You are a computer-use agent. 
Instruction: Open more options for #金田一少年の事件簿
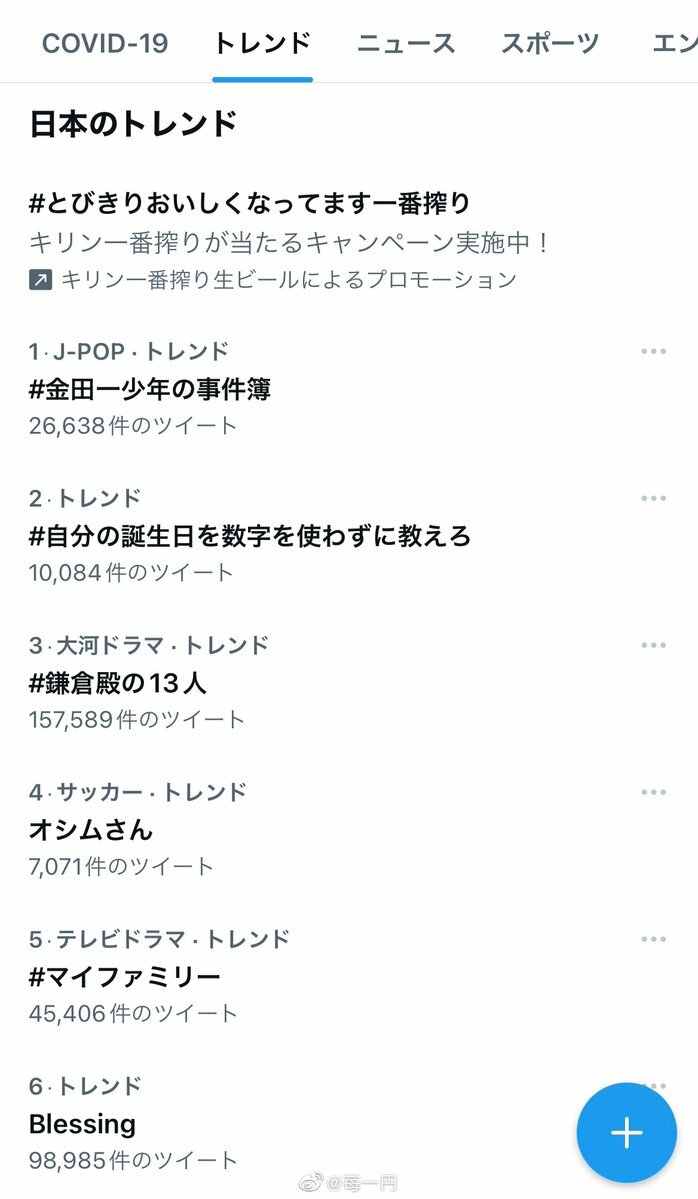(x=653, y=352)
